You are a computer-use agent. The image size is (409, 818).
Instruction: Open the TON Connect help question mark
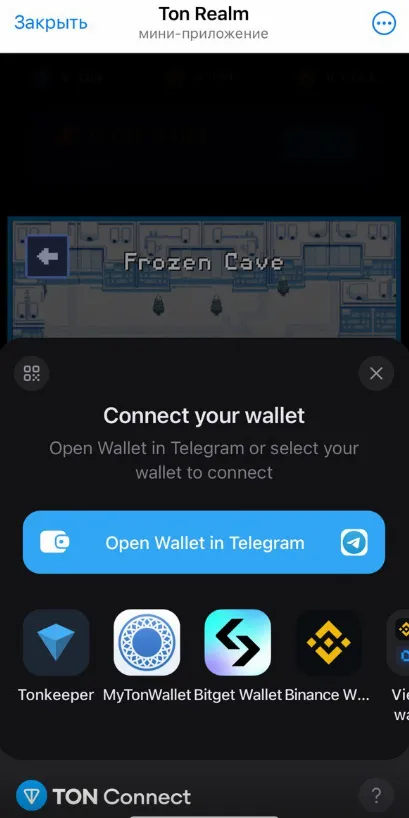[376, 796]
